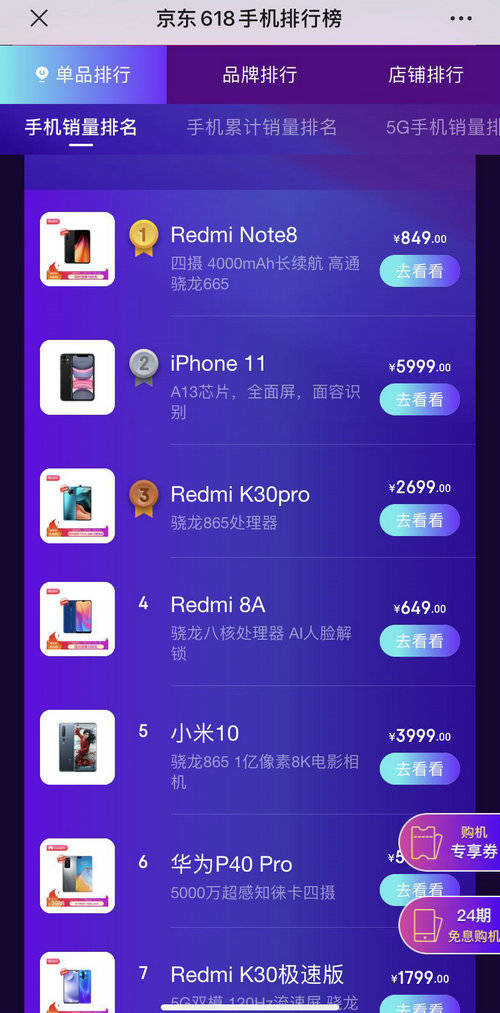Tap 去看看 for Redmi K30pro
This screenshot has height=1013, width=500.
click(x=420, y=520)
